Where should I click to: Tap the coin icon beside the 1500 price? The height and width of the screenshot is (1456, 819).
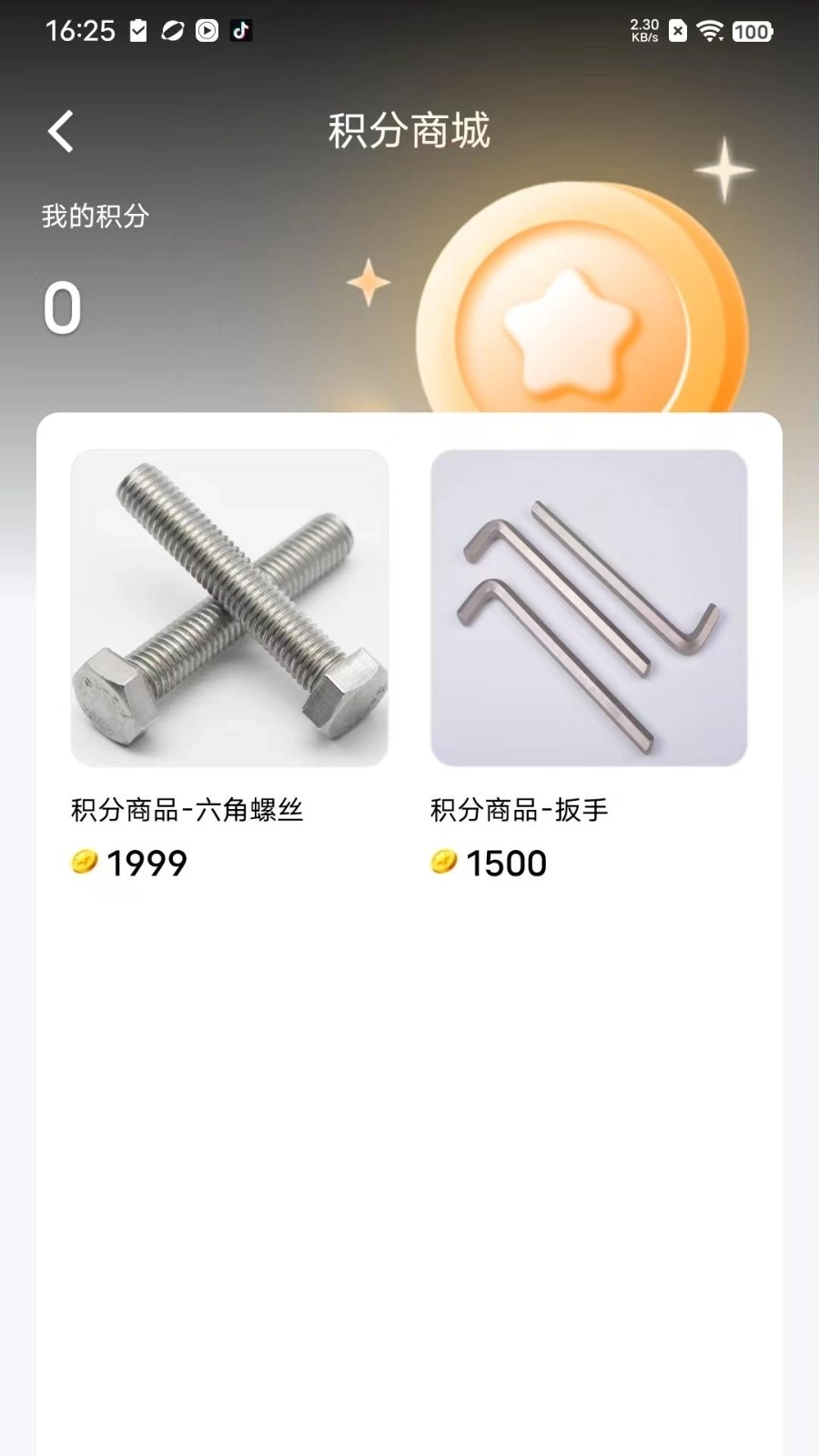(x=443, y=862)
